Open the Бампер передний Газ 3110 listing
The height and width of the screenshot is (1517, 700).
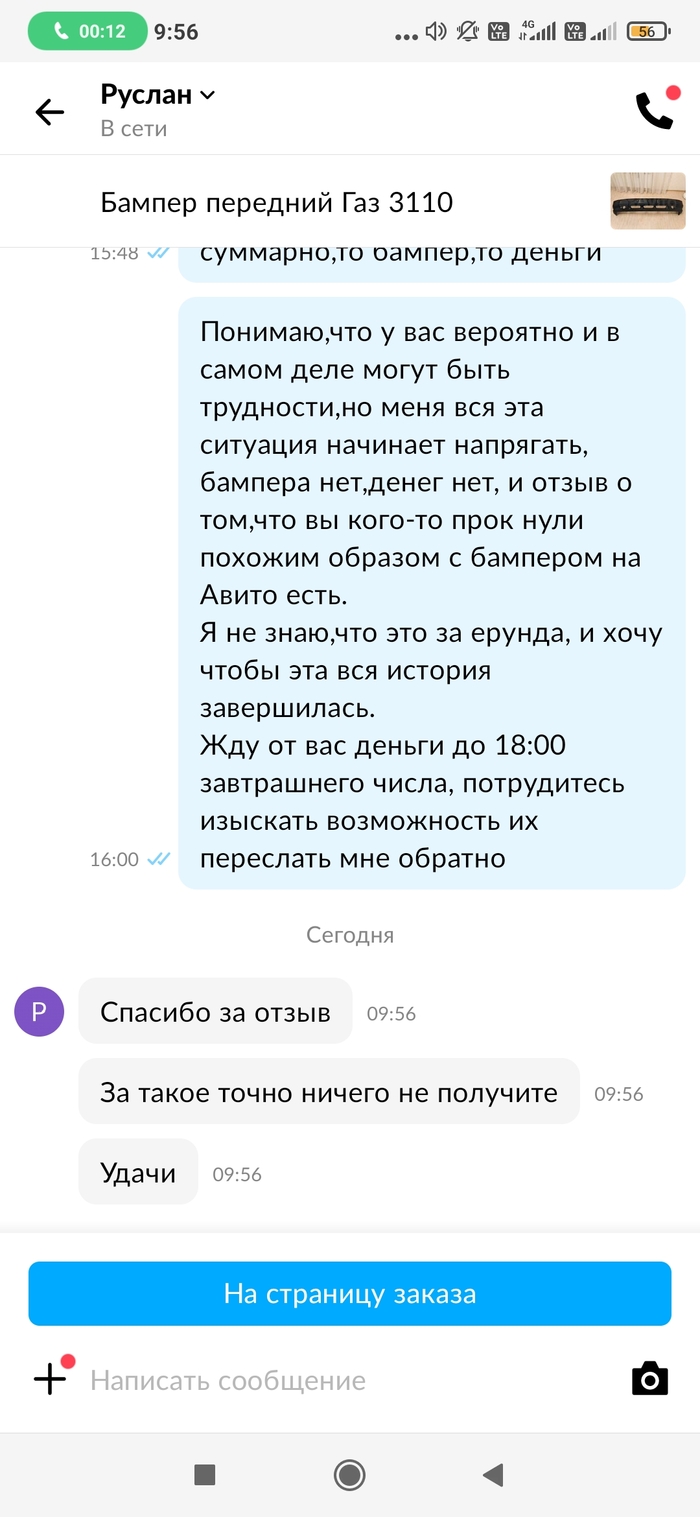click(277, 203)
